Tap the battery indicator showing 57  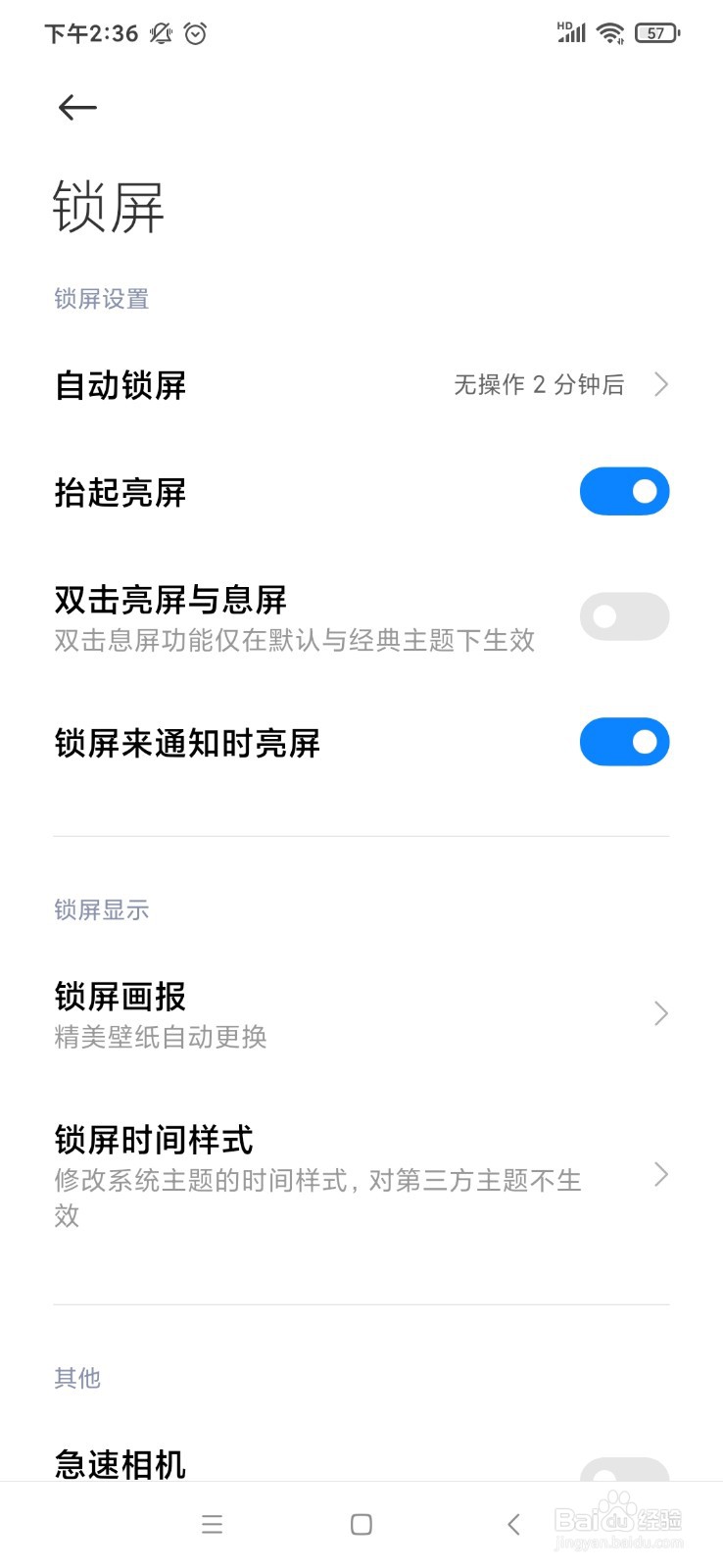pyautogui.click(x=656, y=32)
